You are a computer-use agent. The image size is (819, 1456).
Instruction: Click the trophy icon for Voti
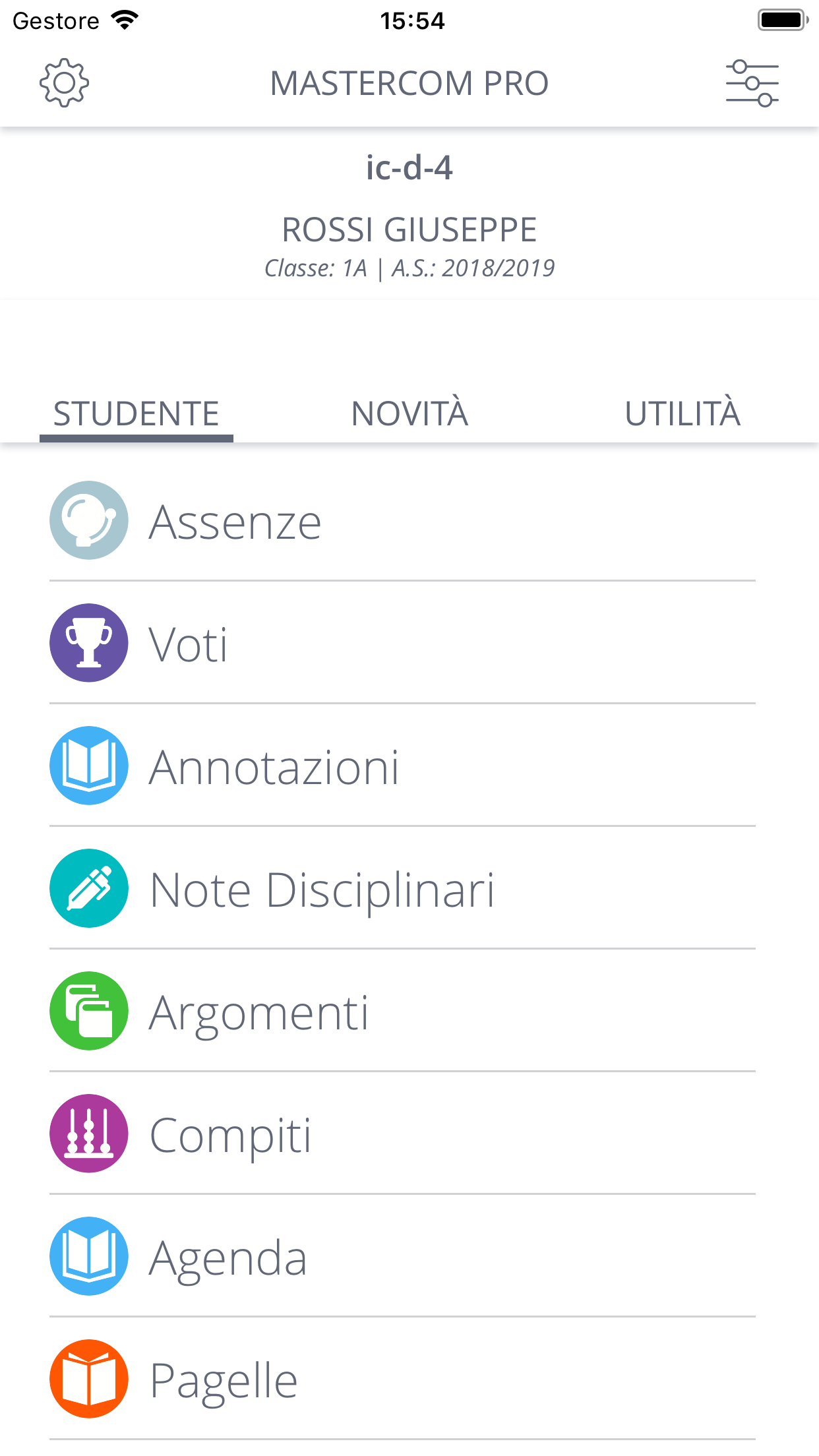(x=88, y=642)
